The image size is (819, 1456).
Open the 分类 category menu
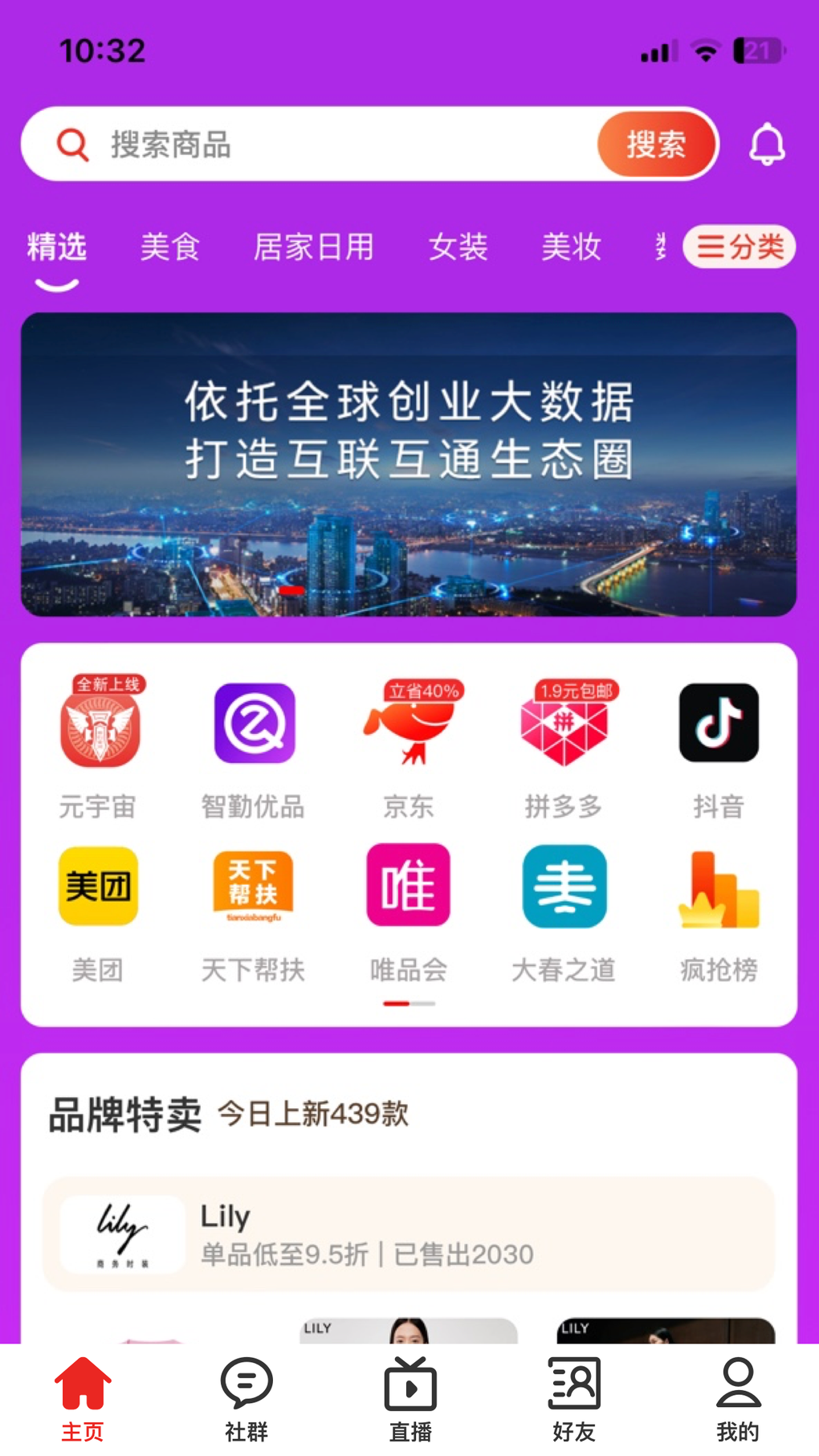tap(739, 247)
